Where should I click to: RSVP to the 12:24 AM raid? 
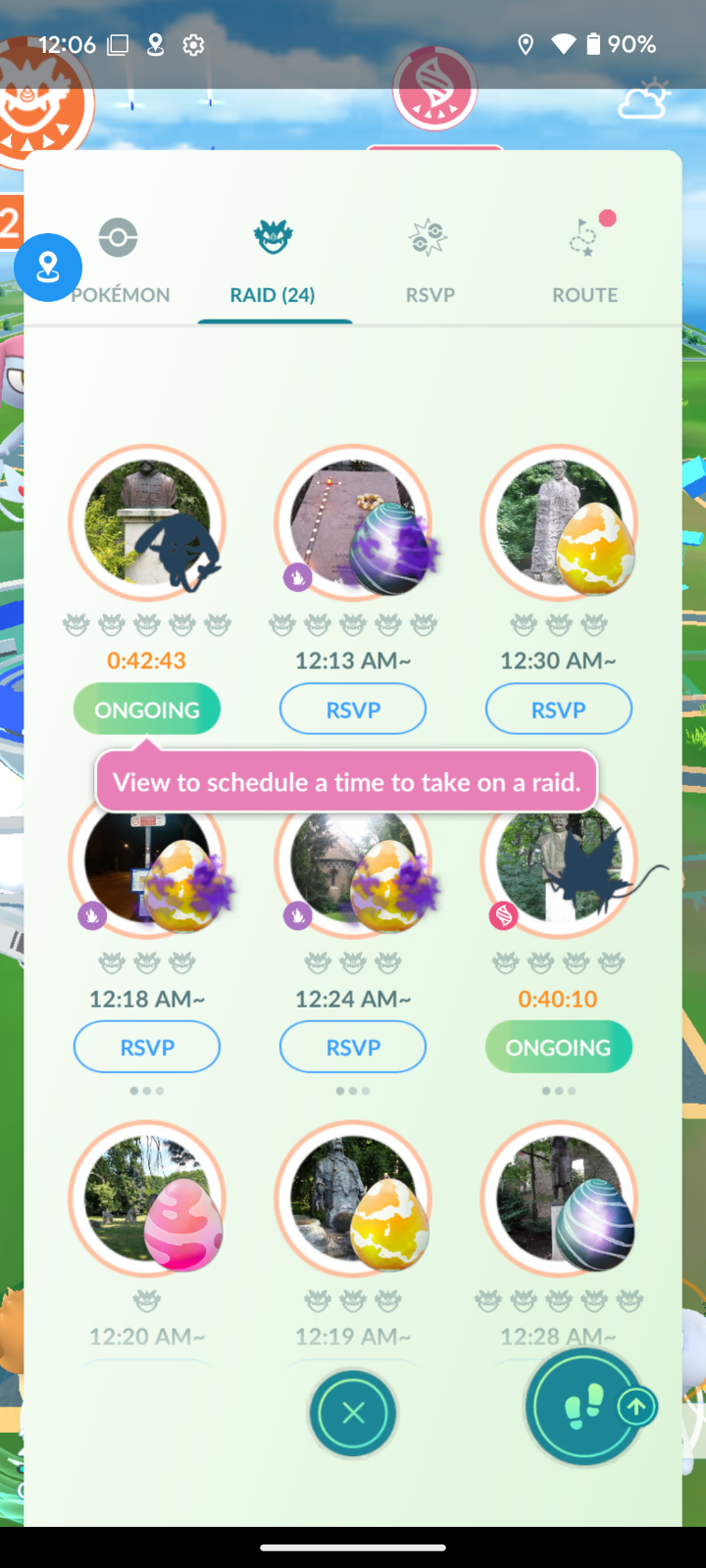(353, 1048)
